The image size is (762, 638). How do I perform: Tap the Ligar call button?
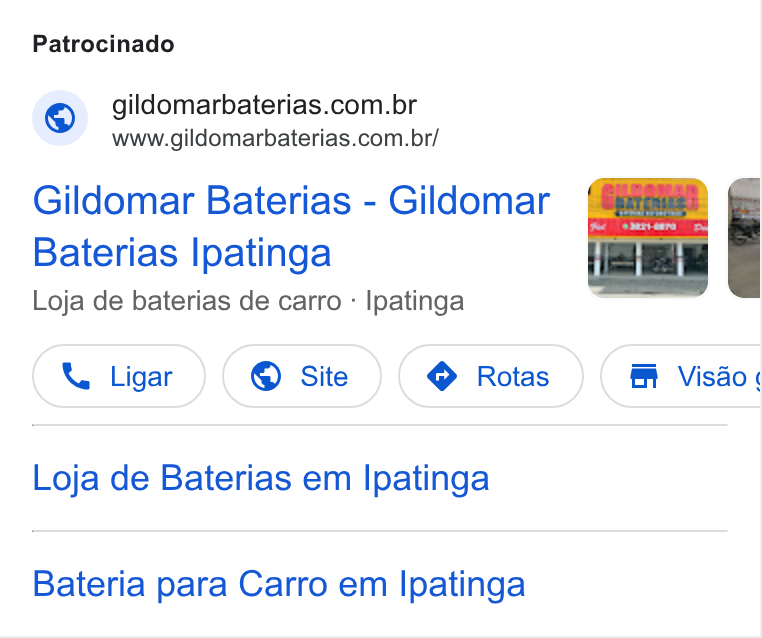point(119,376)
